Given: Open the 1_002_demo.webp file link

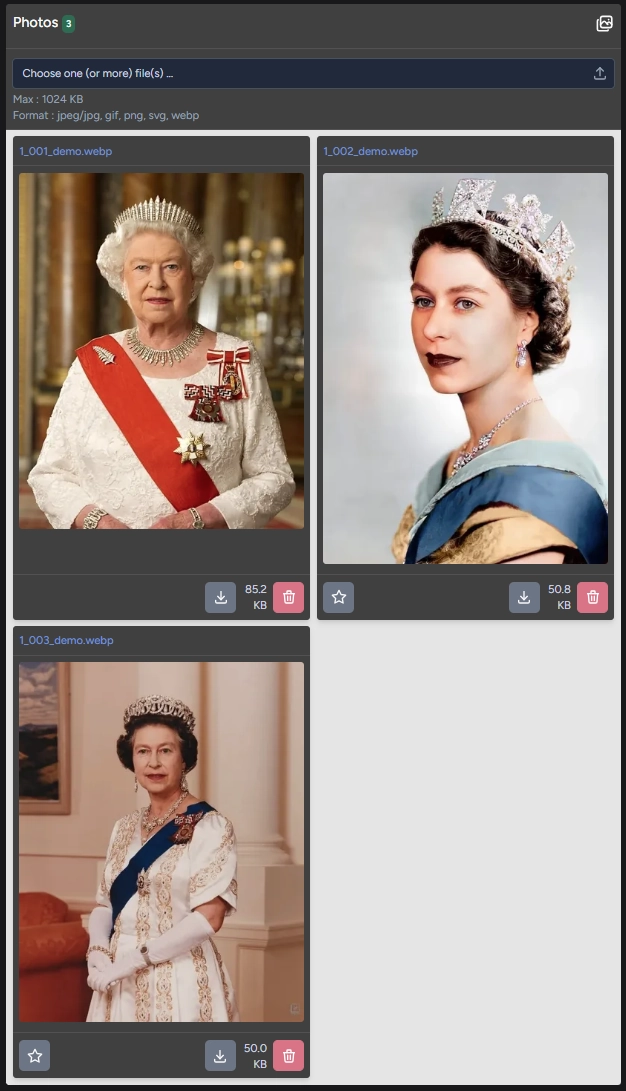Looking at the screenshot, I should click(x=370, y=151).
